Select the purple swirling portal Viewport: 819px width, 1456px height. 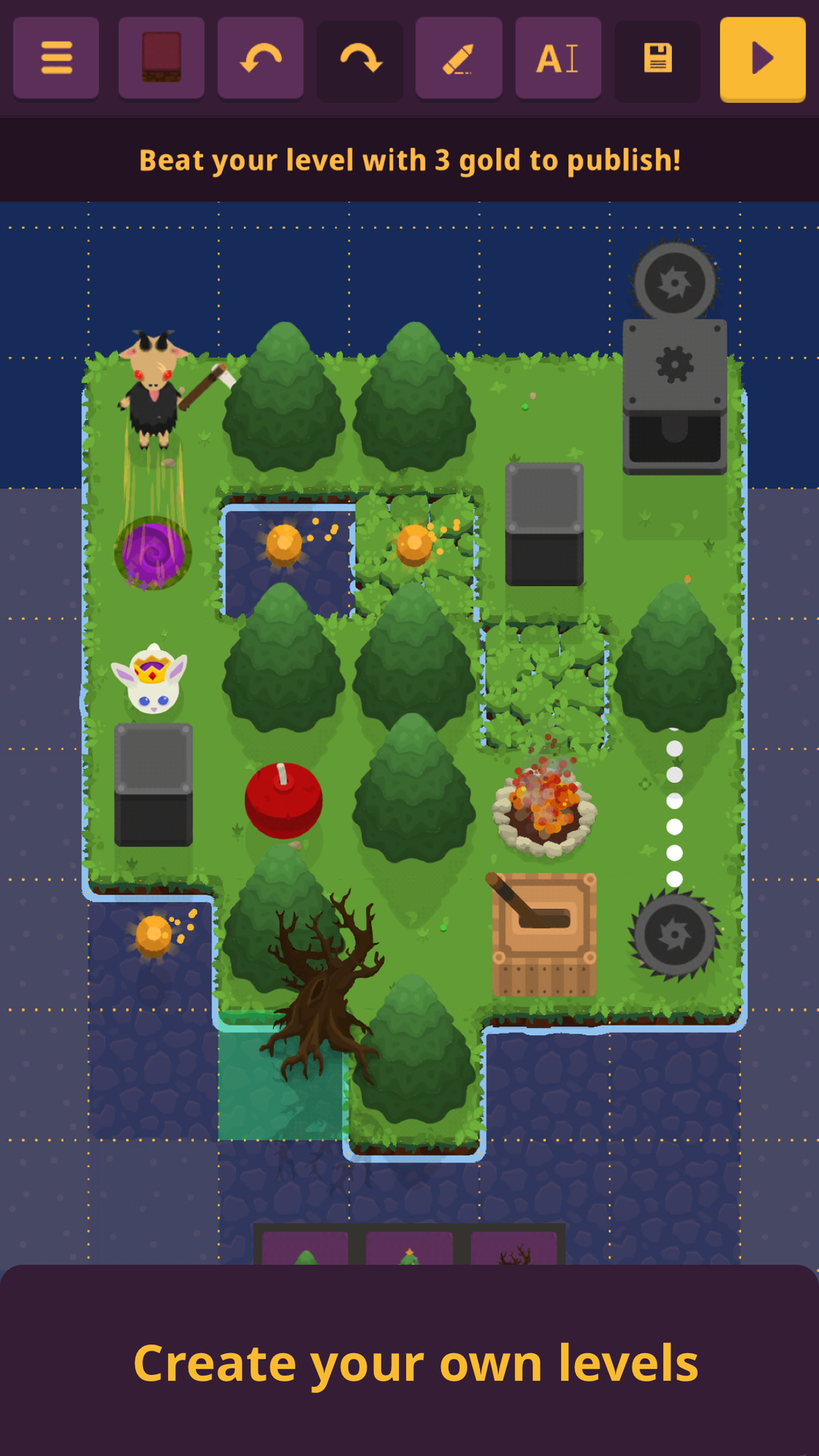[153, 549]
